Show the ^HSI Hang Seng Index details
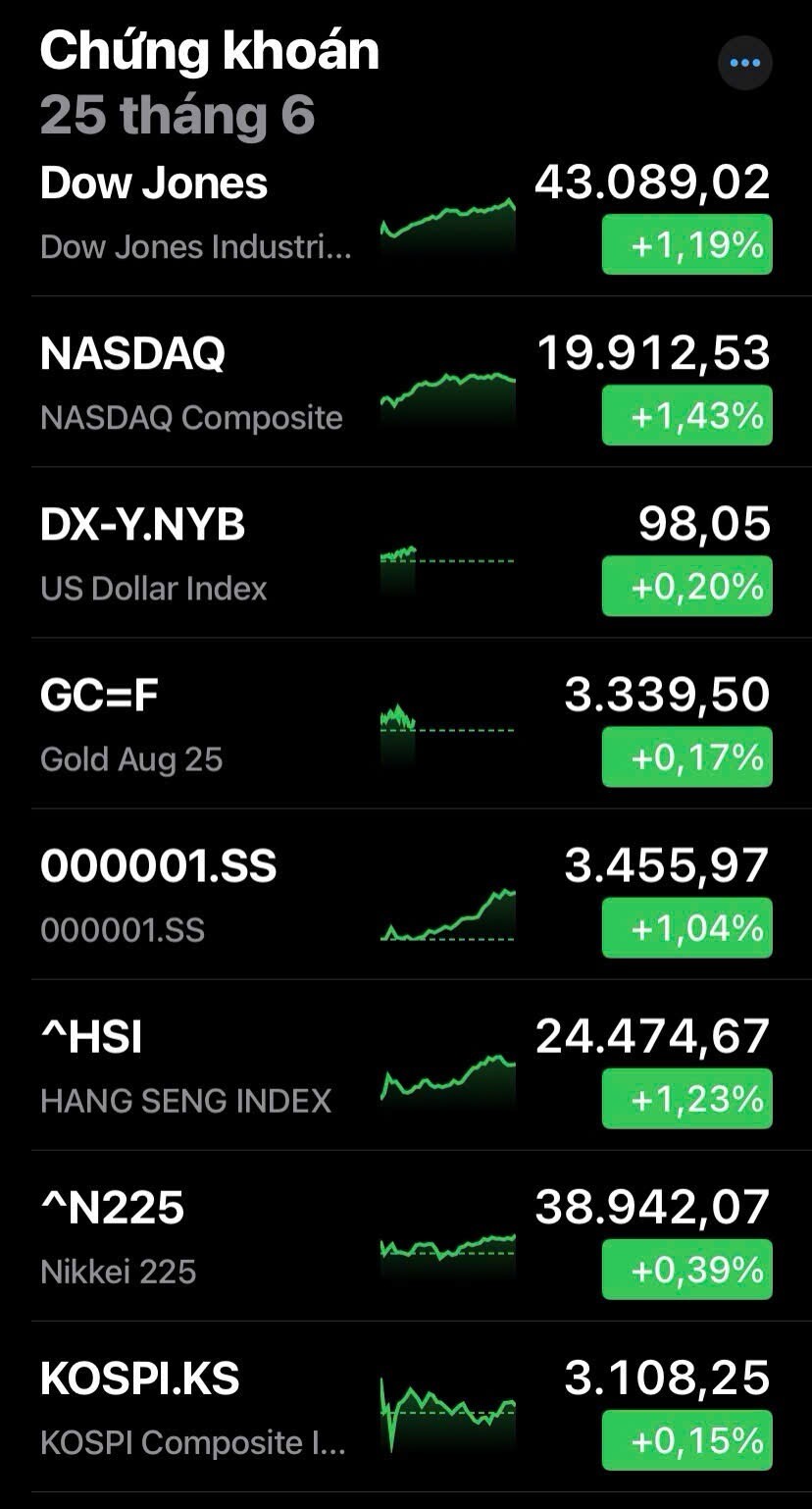Viewport: 812px width, 1509px height. pyautogui.click(x=196, y=1067)
